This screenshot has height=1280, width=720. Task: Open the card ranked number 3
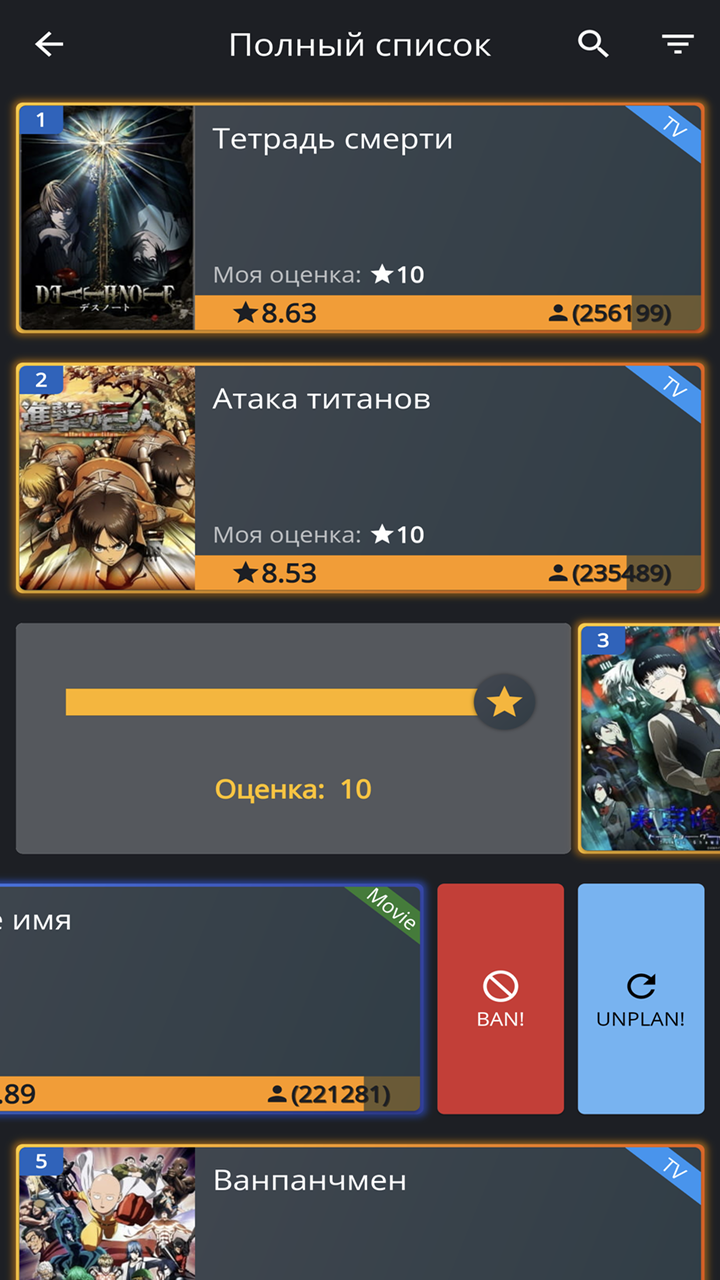[x=650, y=738]
